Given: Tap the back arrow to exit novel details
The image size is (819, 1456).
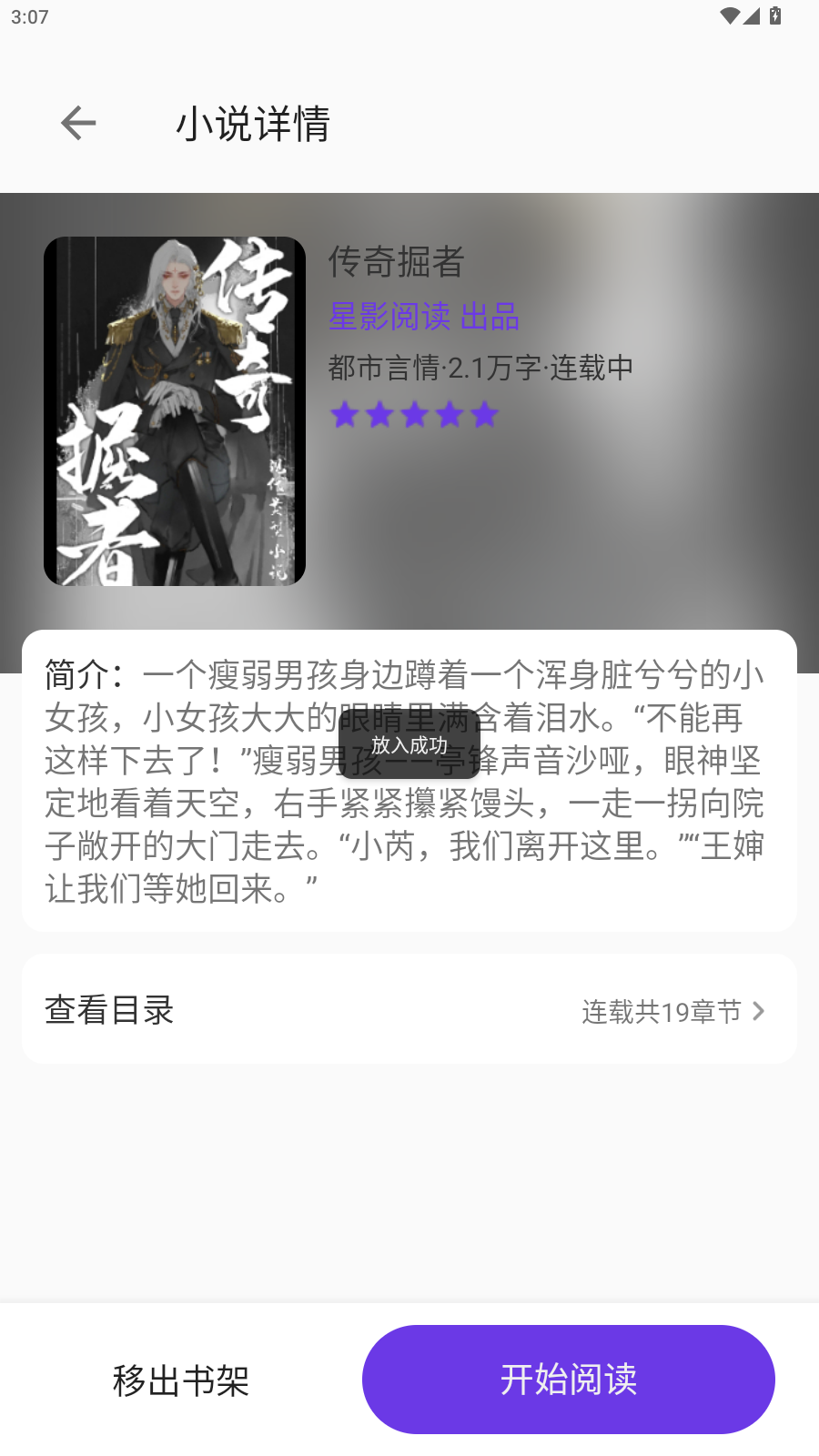Looking at the screenshot, I should [x=77, y=123].
